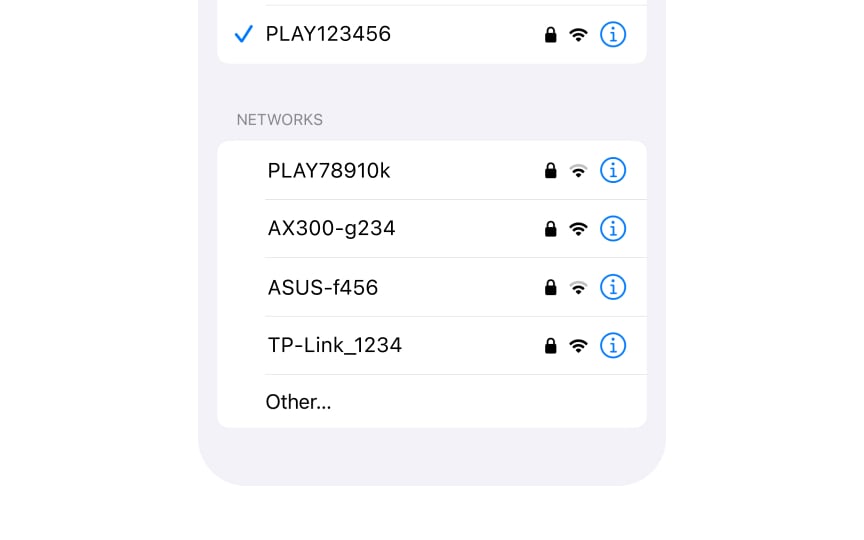This screenshot has width=864, height=540.
Task: Show details for PLAY78910k
Action: pos(613,171)
